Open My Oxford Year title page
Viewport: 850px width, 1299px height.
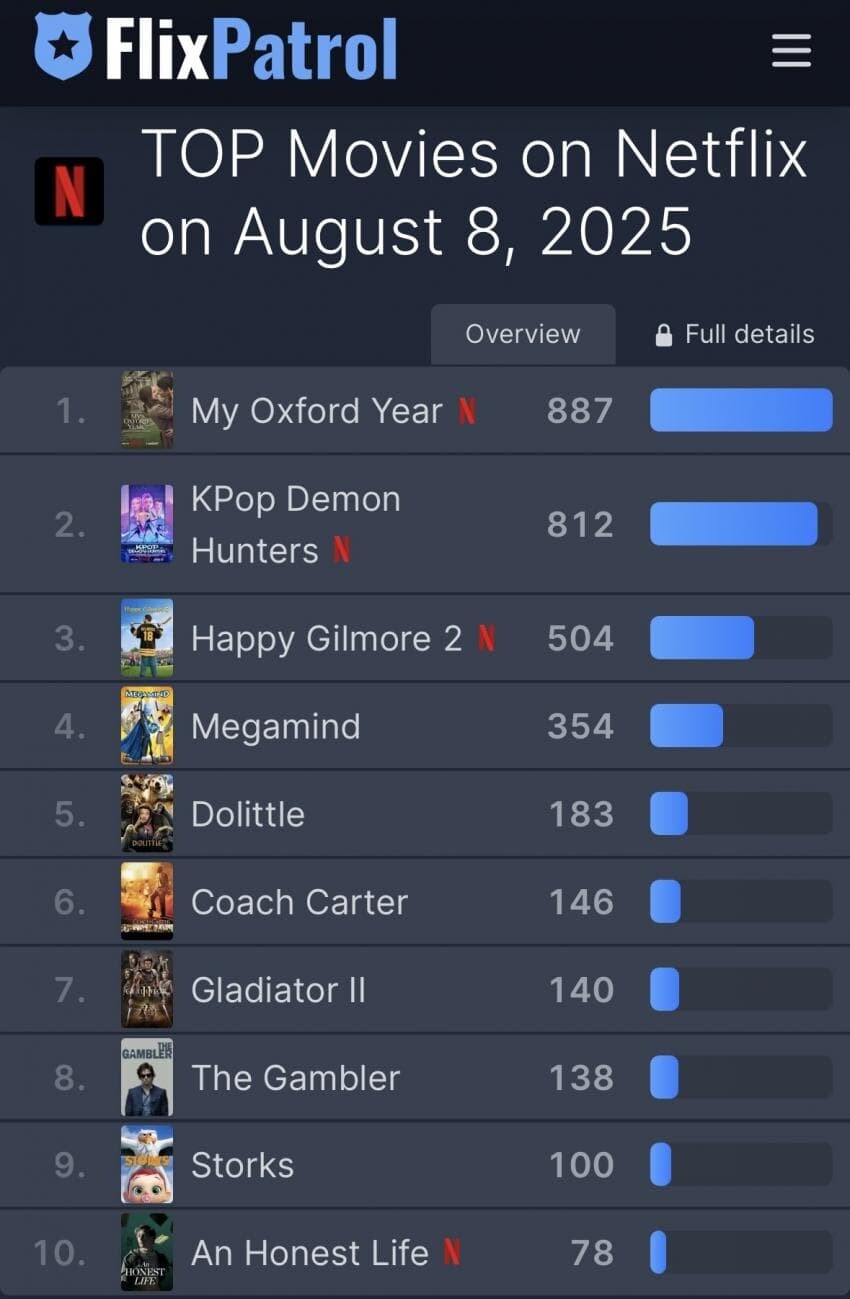tap(316, 411)
